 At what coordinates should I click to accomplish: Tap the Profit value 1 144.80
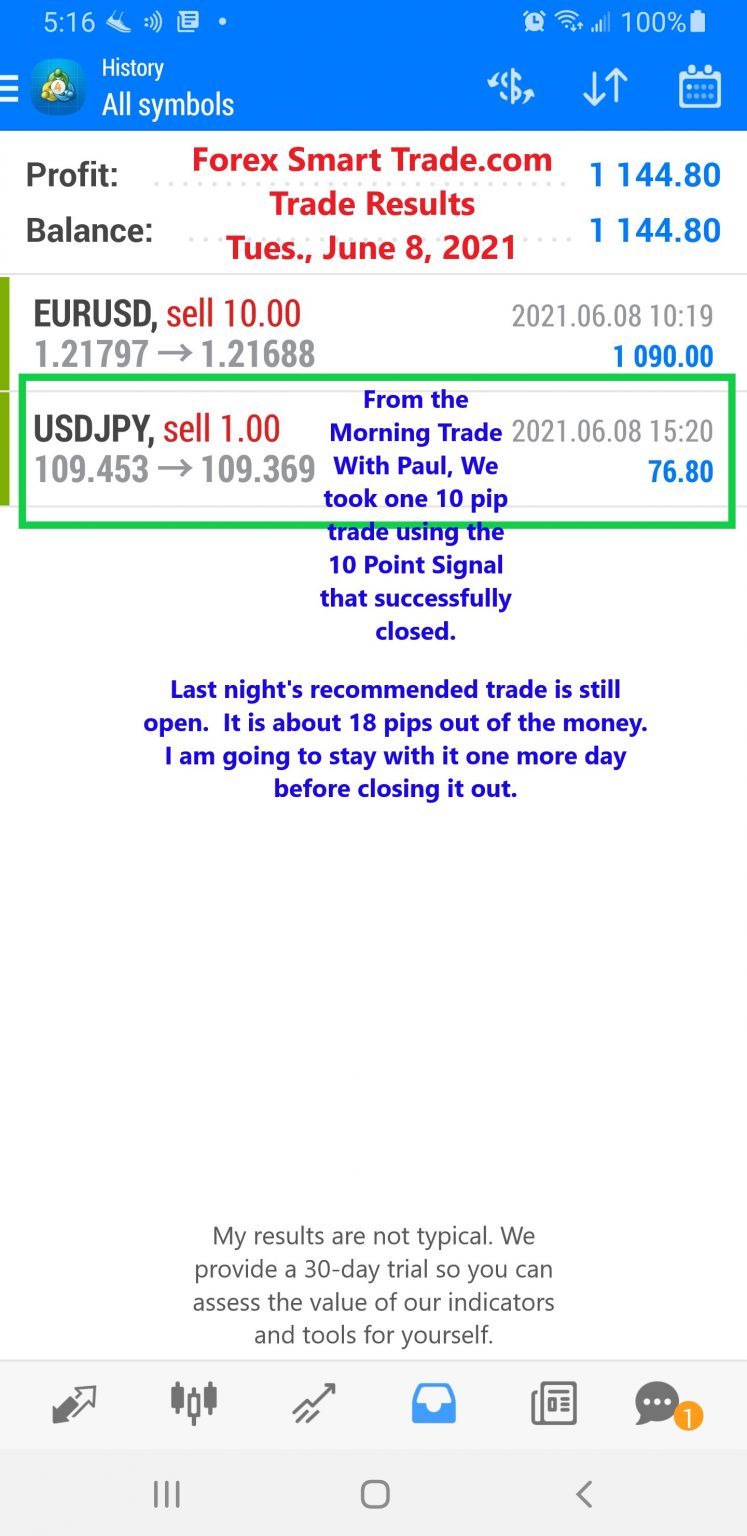pyautogui.click(x=655, y=174)
